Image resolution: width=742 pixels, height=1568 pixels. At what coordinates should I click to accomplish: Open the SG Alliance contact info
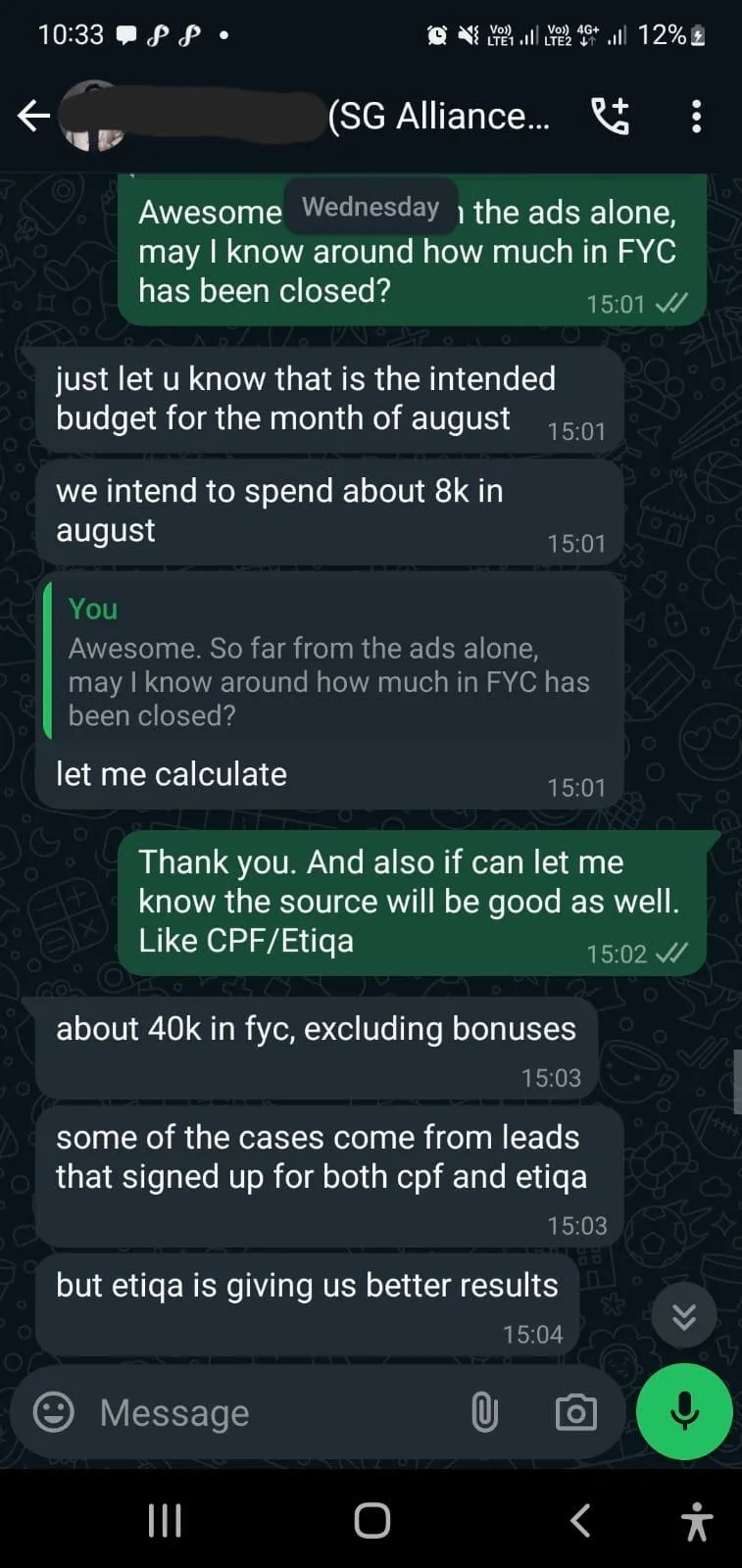[438, 117]
